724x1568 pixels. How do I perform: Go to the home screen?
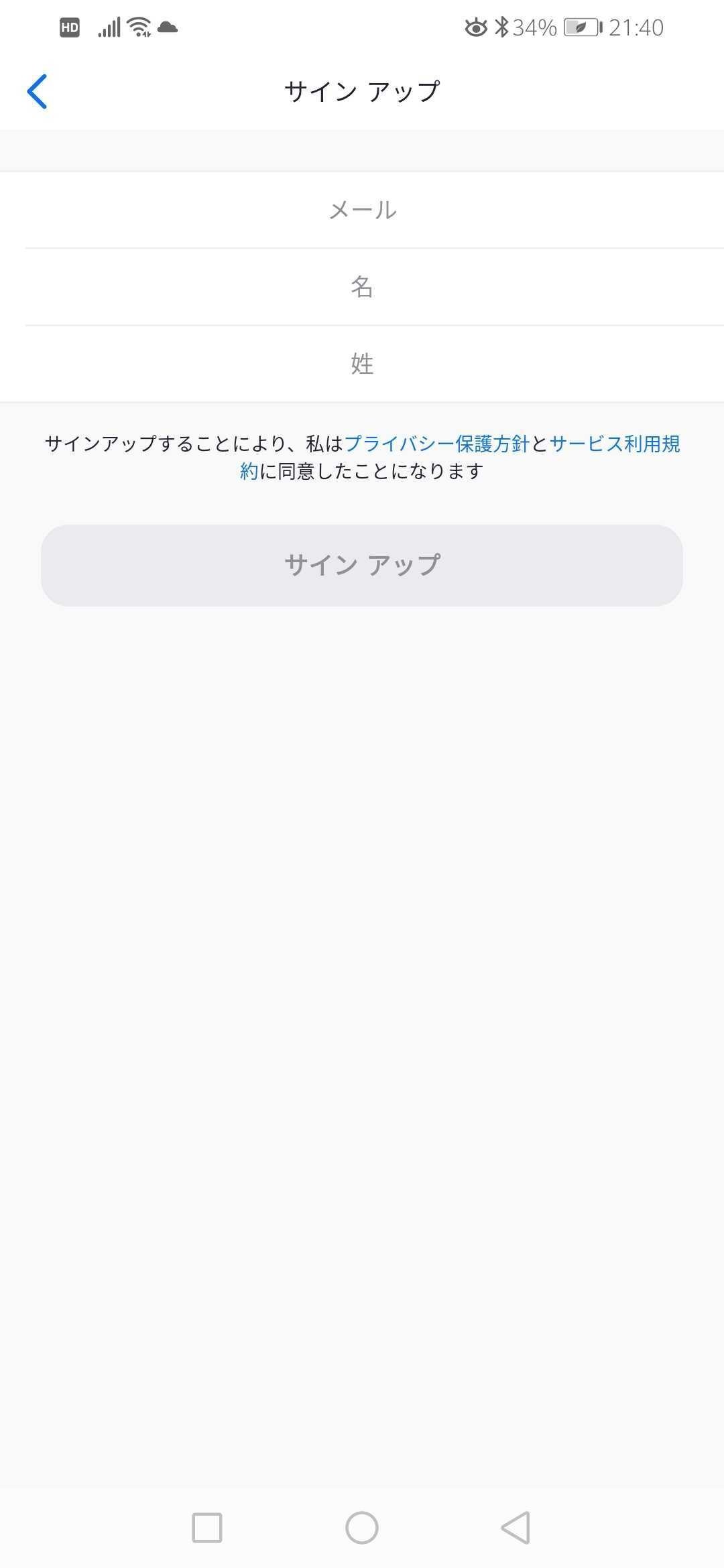(x=362, y=1528)
